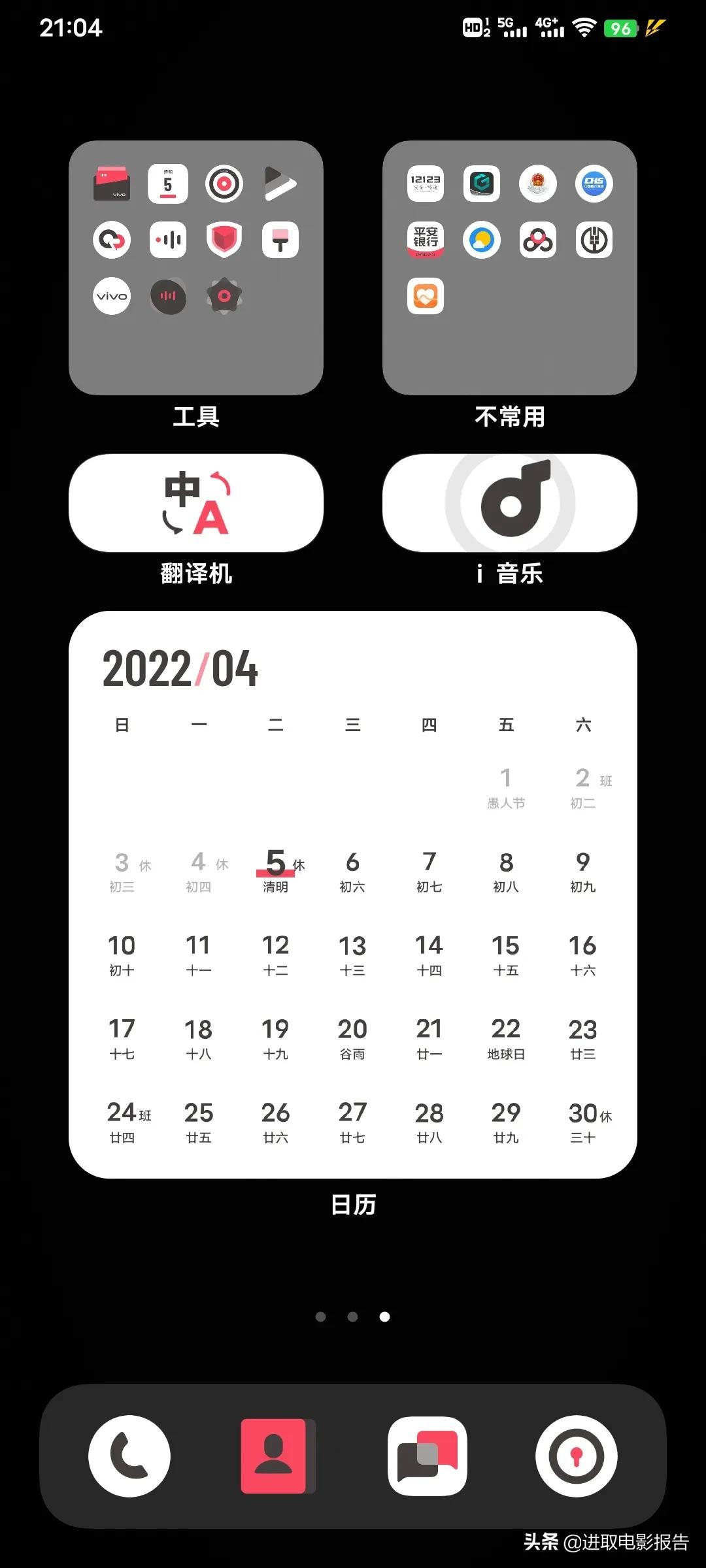Jump to the first home screen page dot
Screen dimensions: 706x1568
tap(320, 1316)
